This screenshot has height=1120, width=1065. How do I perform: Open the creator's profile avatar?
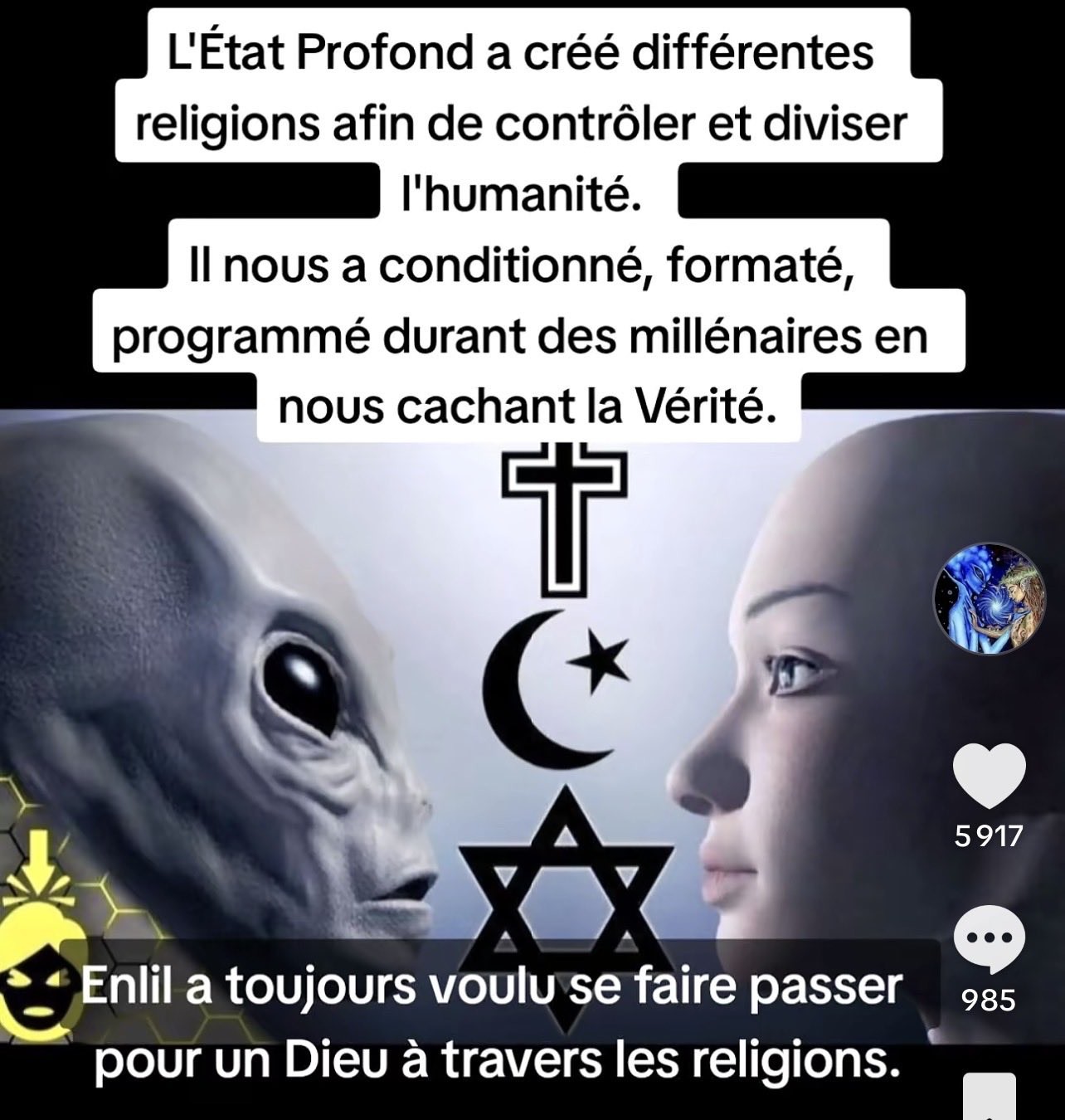[989, 599]
